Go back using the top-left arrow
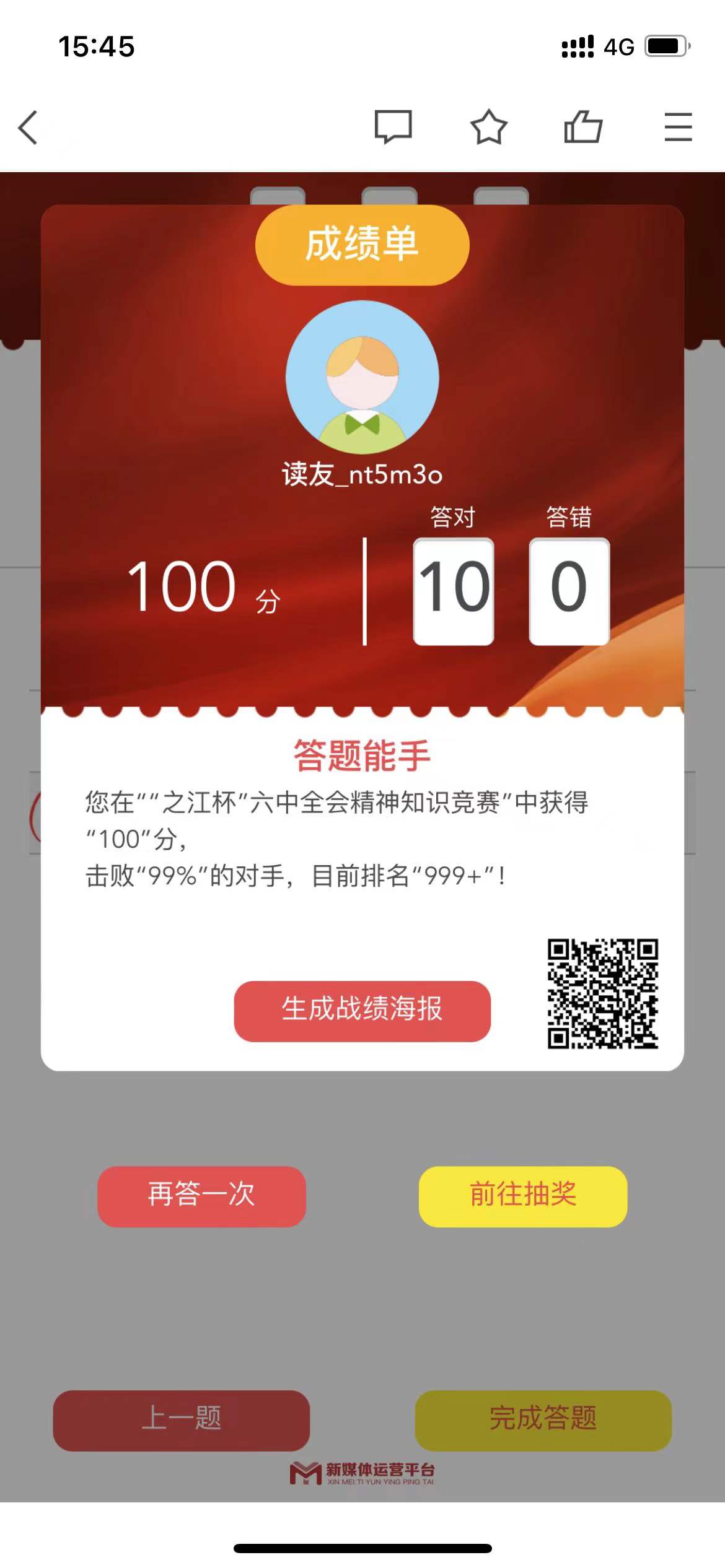Image resolution: width=725 pixels, height=1568 pixels. (28, 128)
